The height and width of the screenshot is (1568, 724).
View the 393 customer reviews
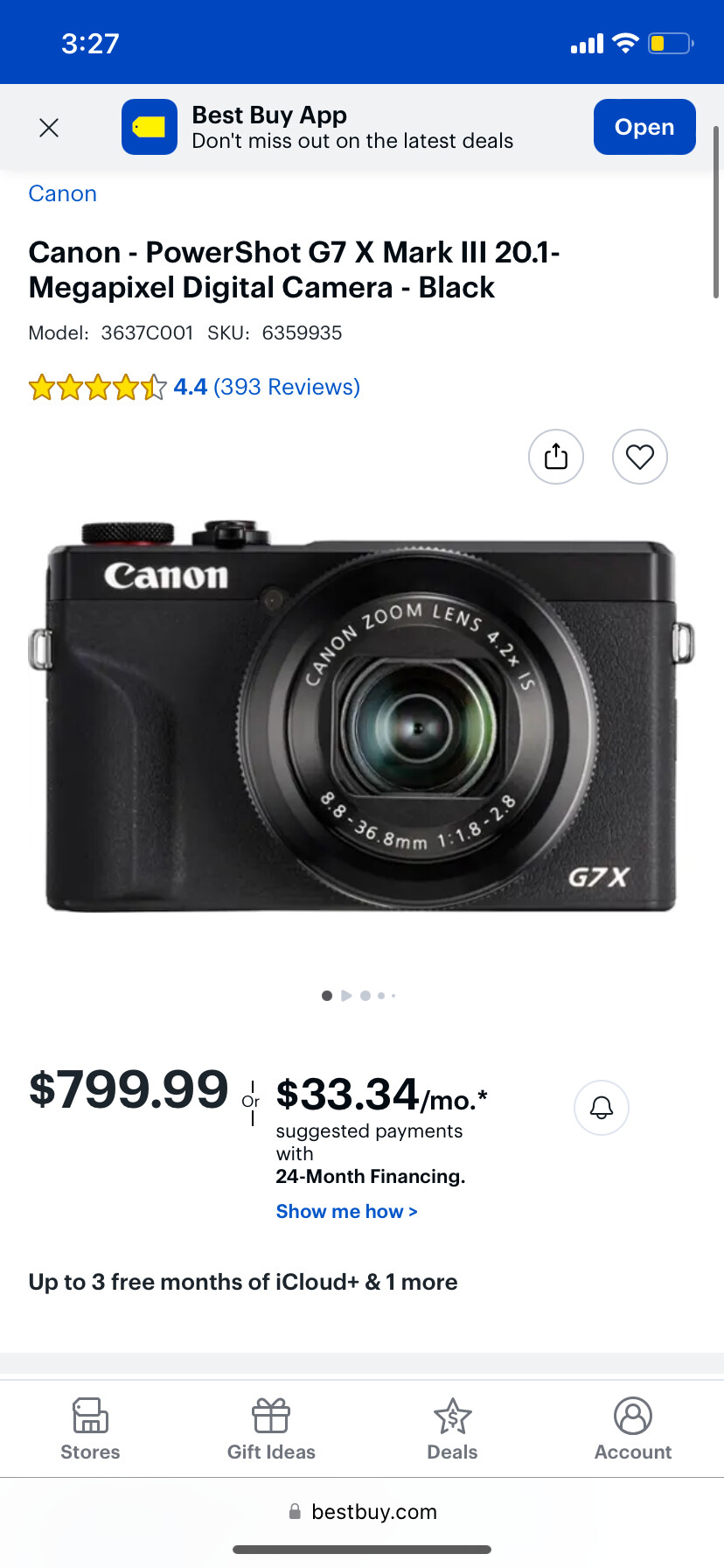point(286,387)
